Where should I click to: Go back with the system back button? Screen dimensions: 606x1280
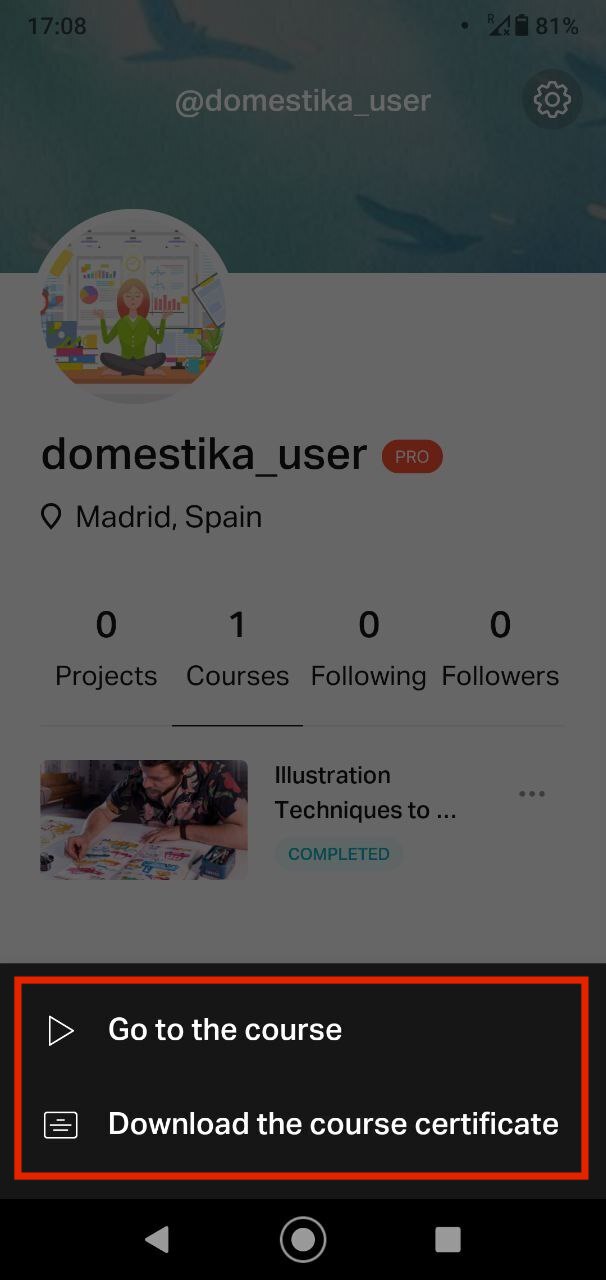156,1240
